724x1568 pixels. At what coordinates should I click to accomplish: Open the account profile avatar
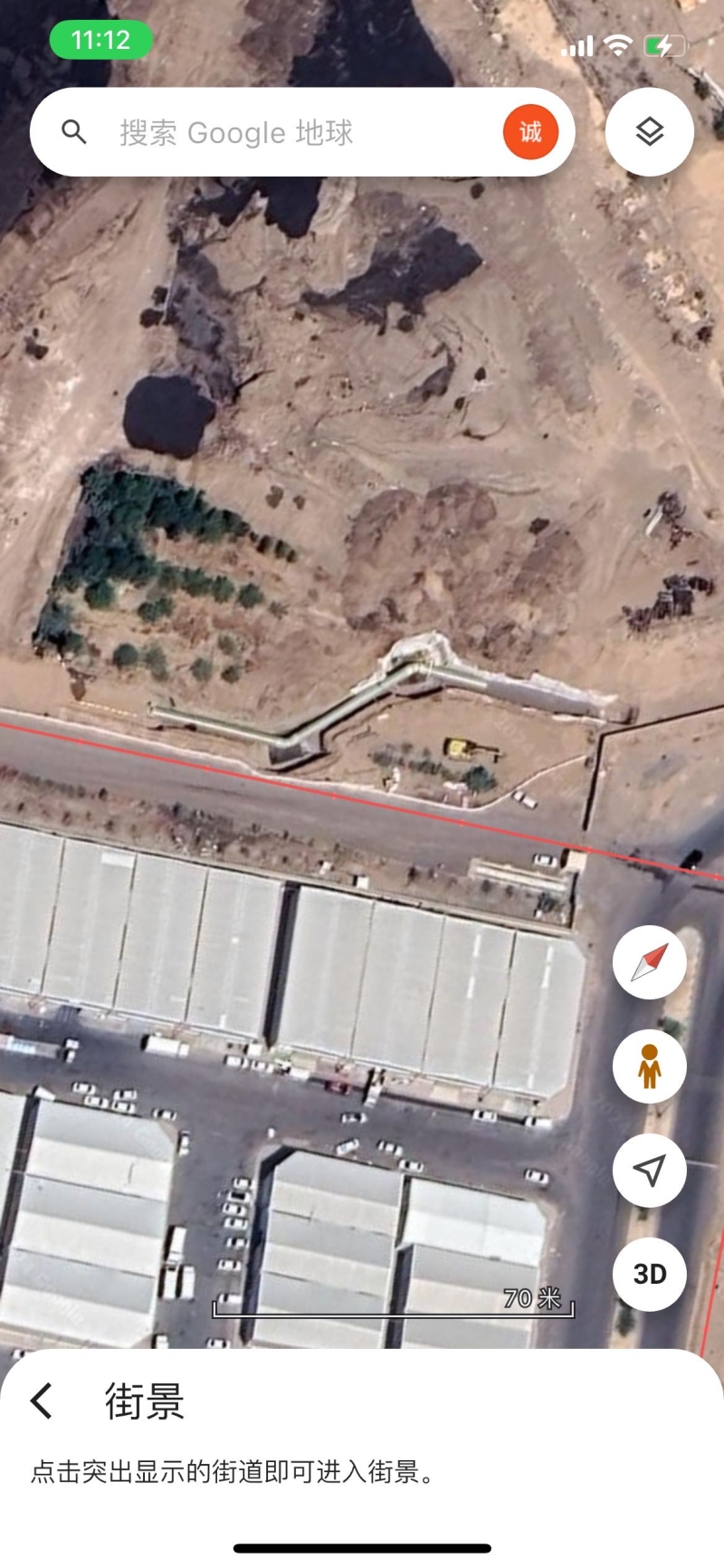coord(530,132)
